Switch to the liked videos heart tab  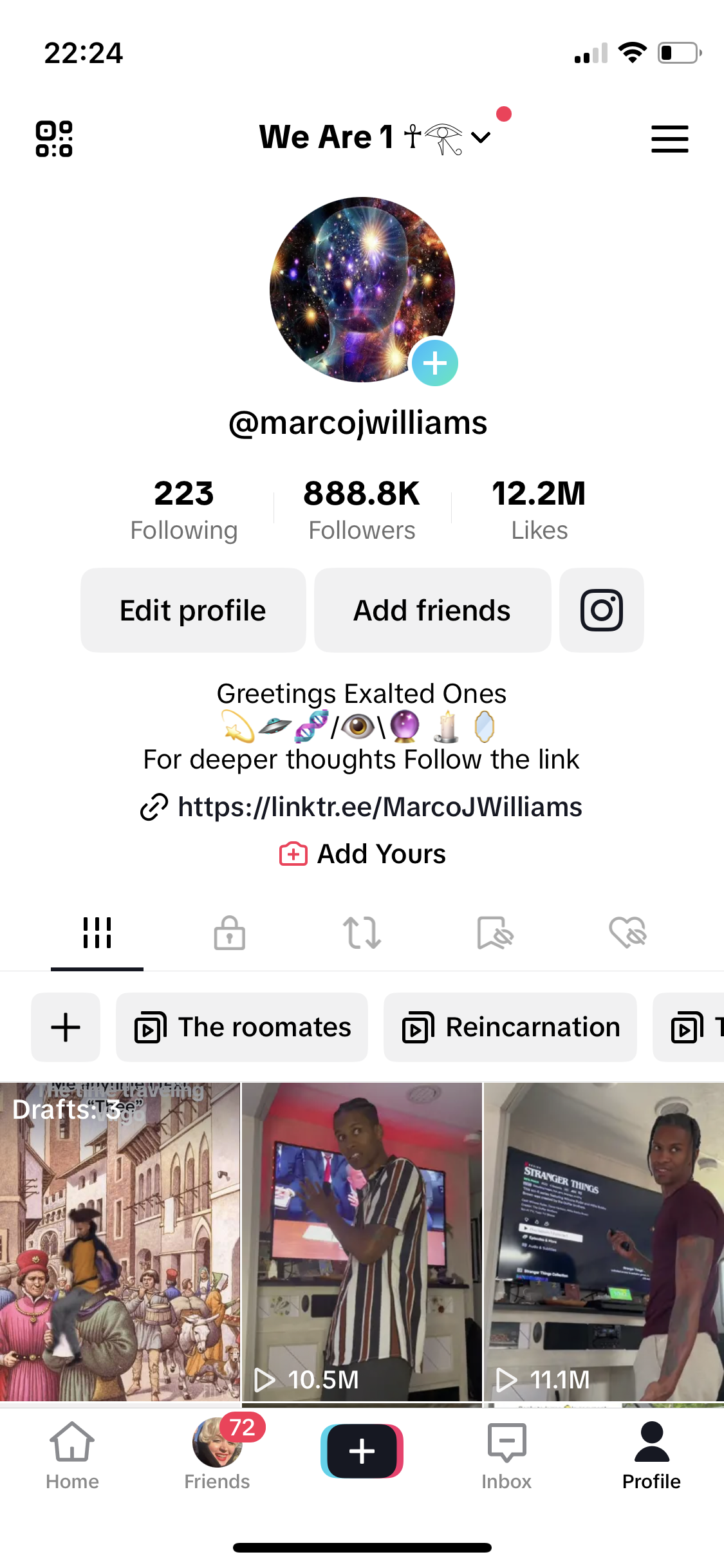point(627,933)
